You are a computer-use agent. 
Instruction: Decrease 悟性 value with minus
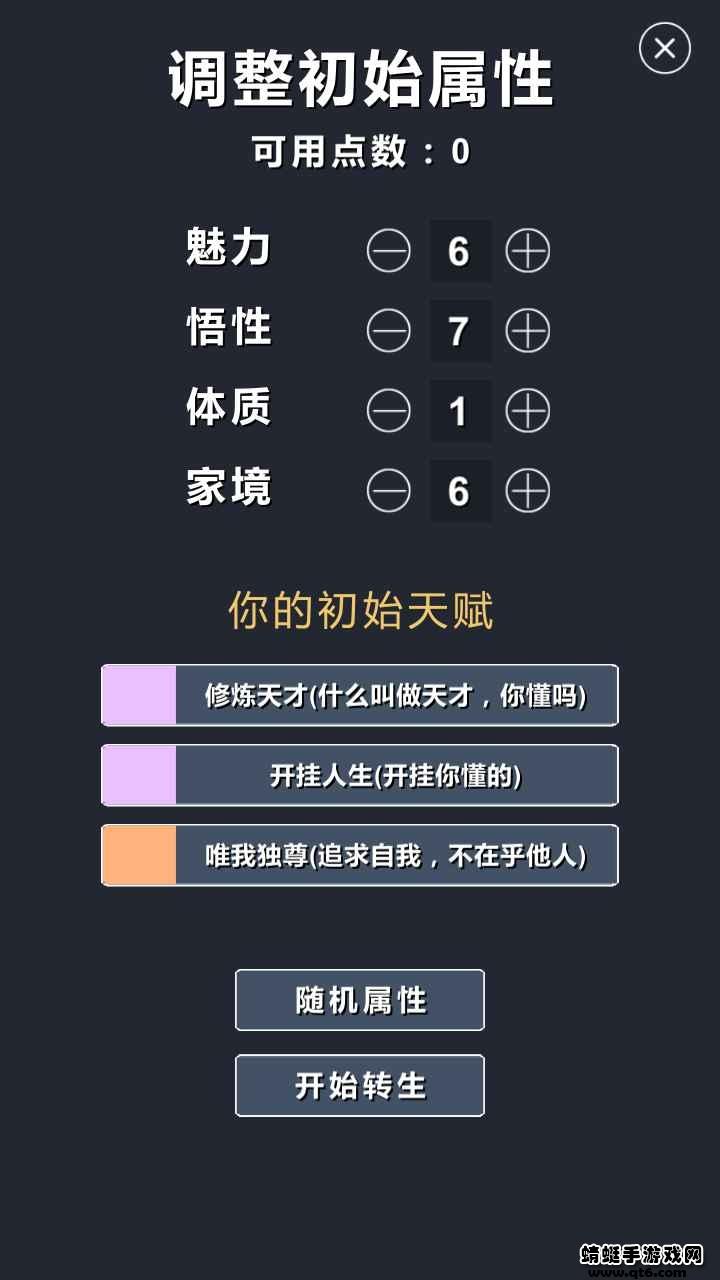point(388,331)
